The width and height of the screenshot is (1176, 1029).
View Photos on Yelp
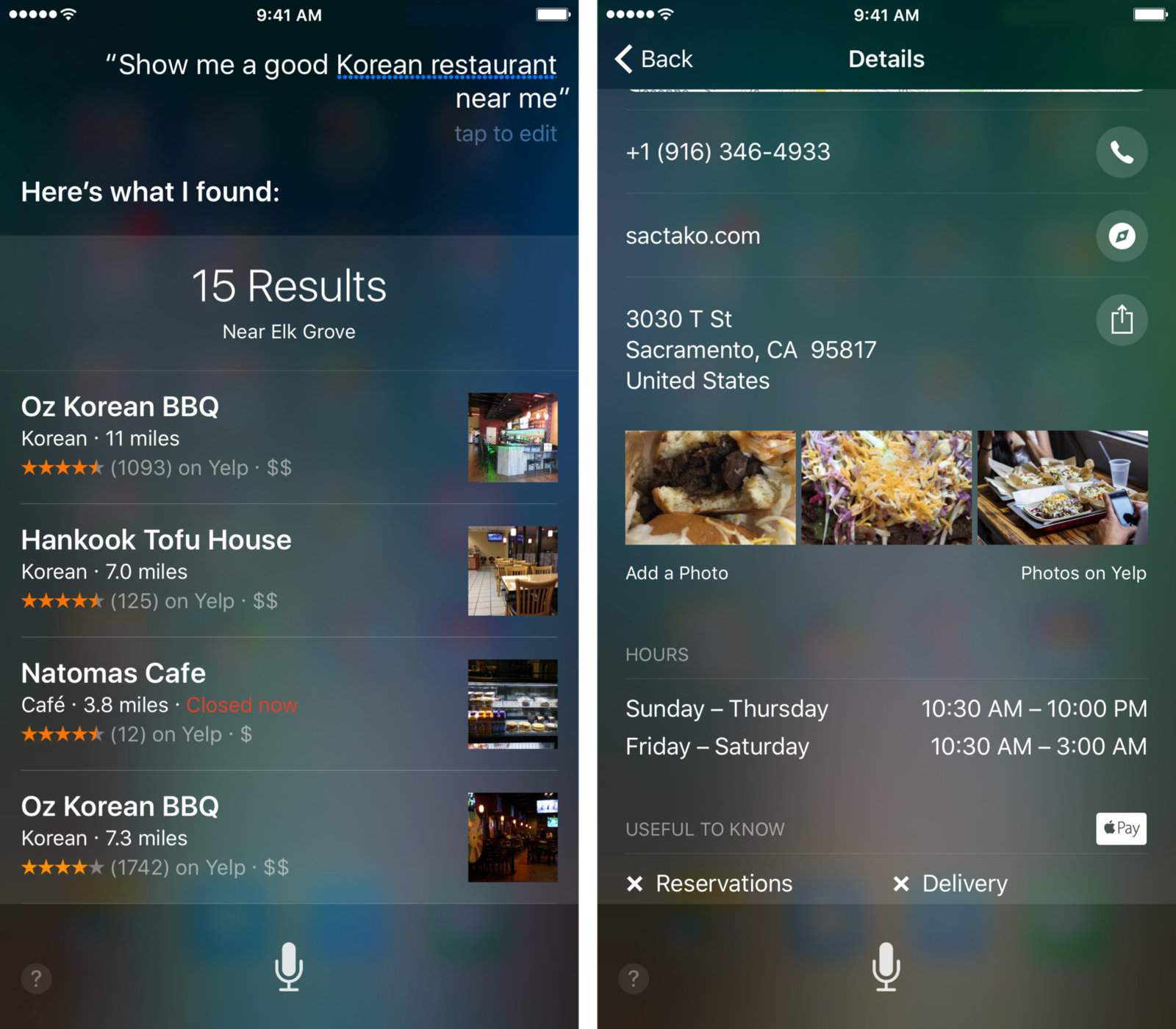pos(1083,573)
